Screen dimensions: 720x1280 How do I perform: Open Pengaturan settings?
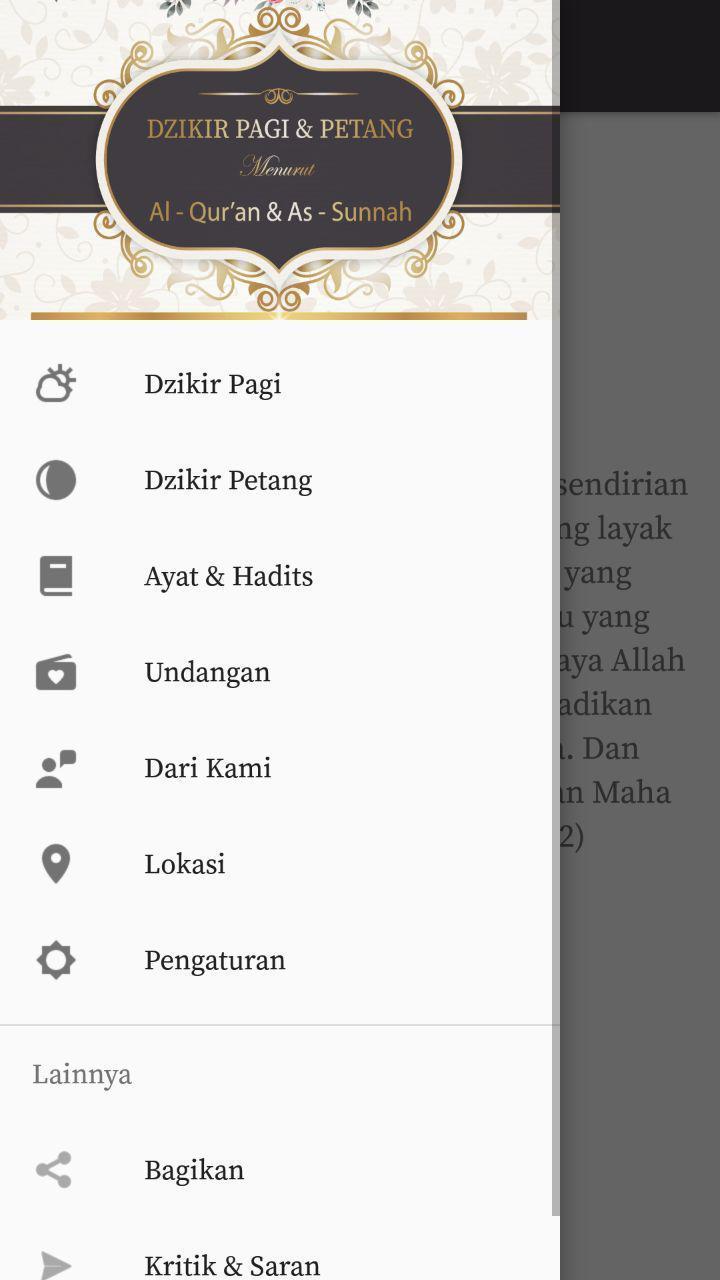point(214,960)
